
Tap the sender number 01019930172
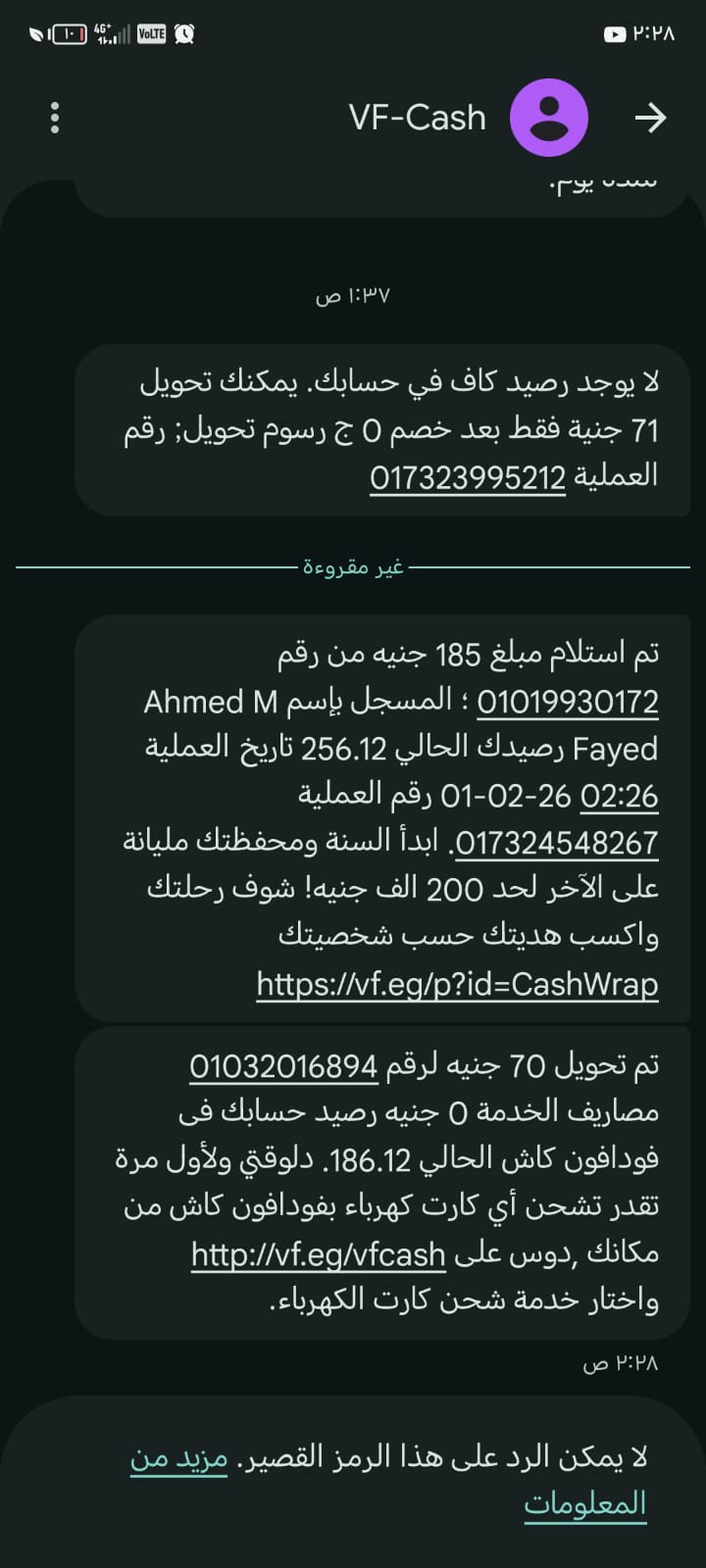[568, 702]
